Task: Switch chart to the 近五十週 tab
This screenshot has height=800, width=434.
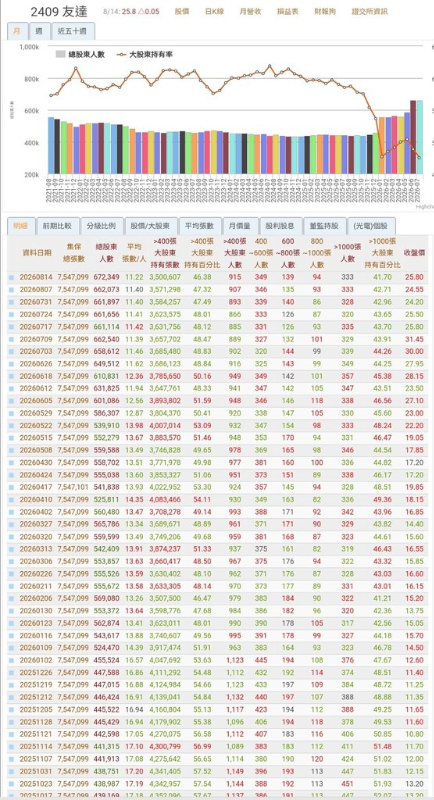Action: [73, 31]
